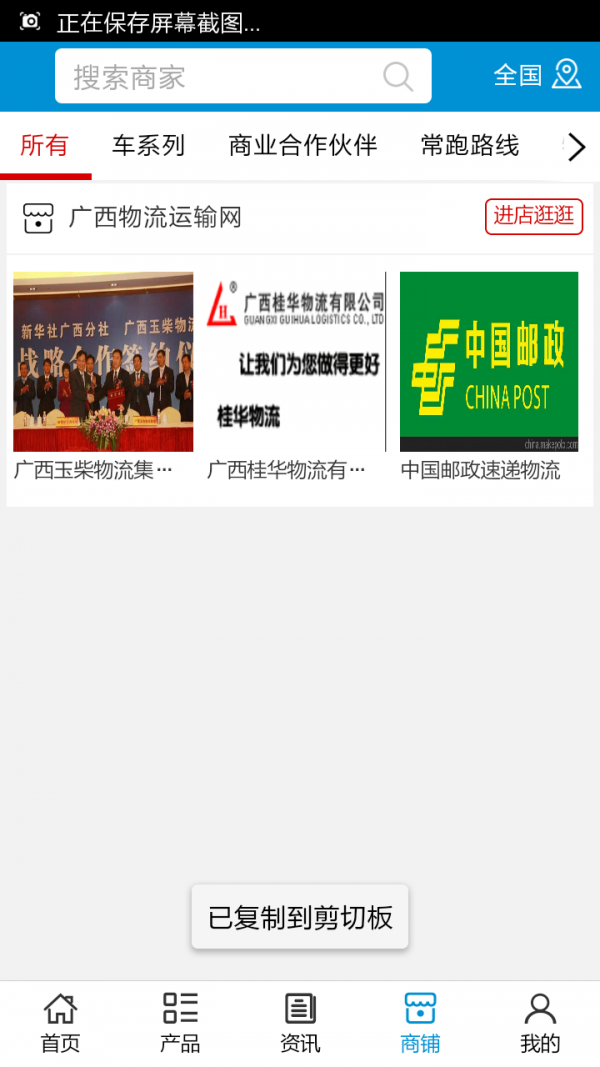Open the 全国 location selector
Image resolution: width=600 pixels, height=1067 pixels.
tap(537, 75)
